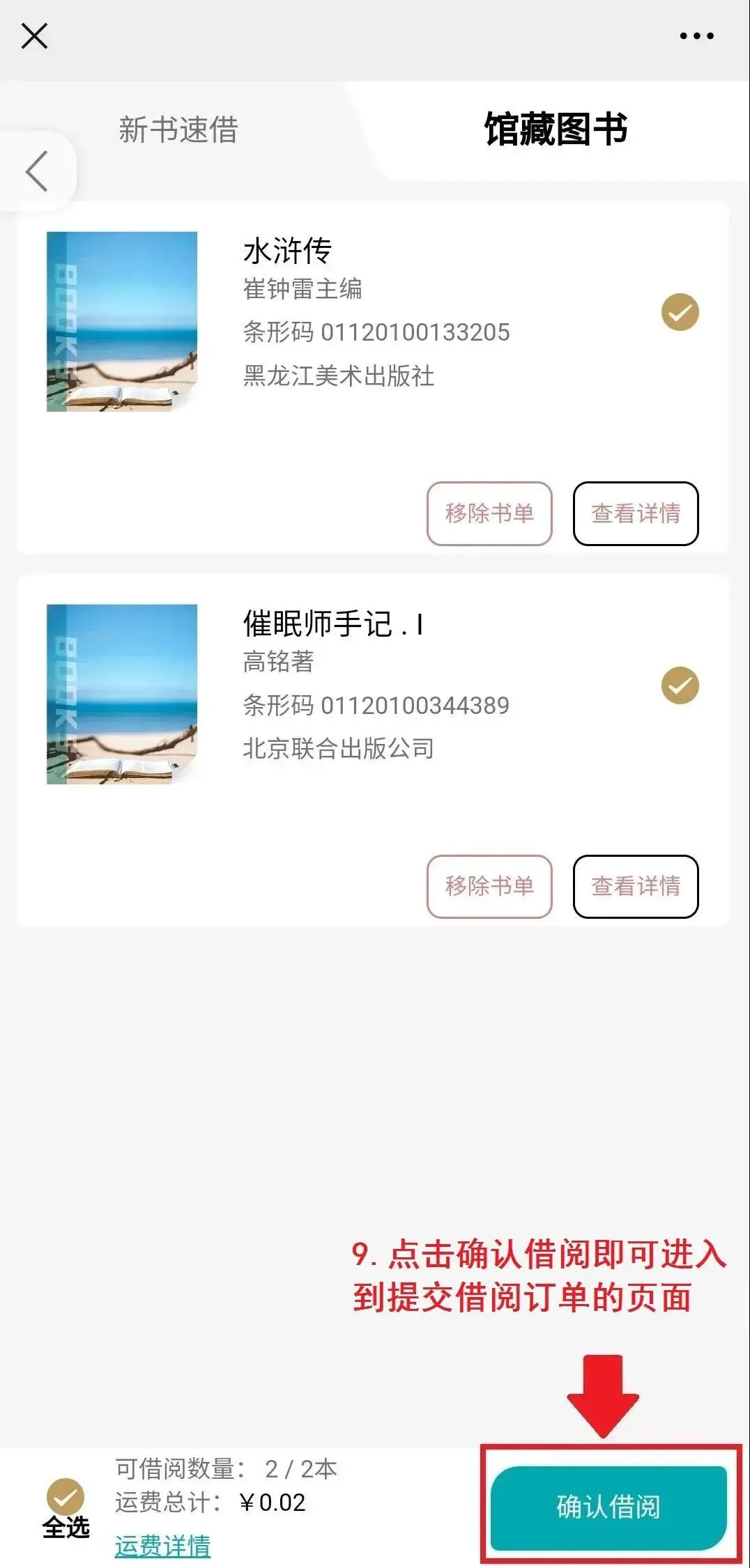Switch to the 新书速借 tab
Image resolution: width=750 pixels, height=1568 pixels.
click(x=178, y=130)
